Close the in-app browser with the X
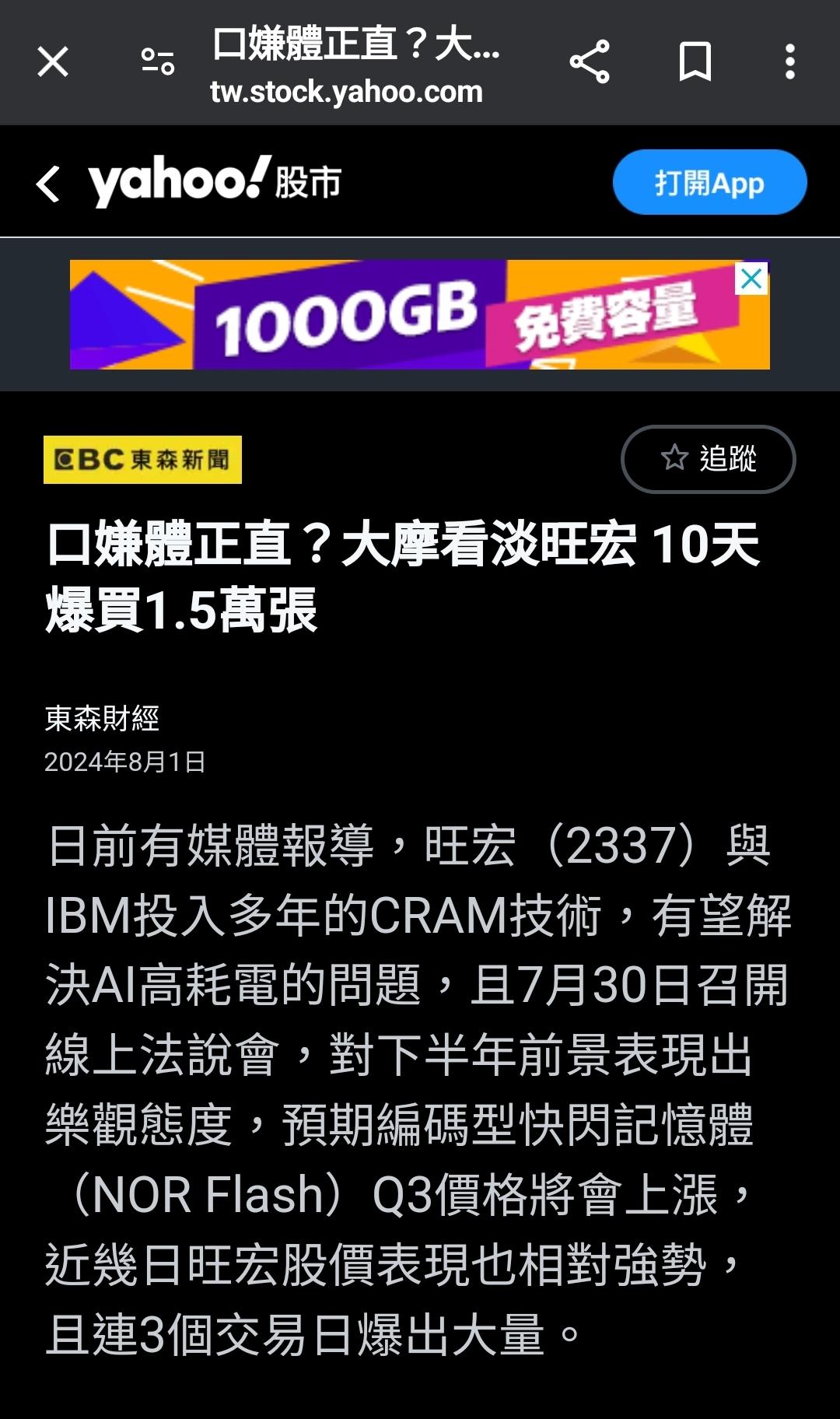 pos(52,62)
